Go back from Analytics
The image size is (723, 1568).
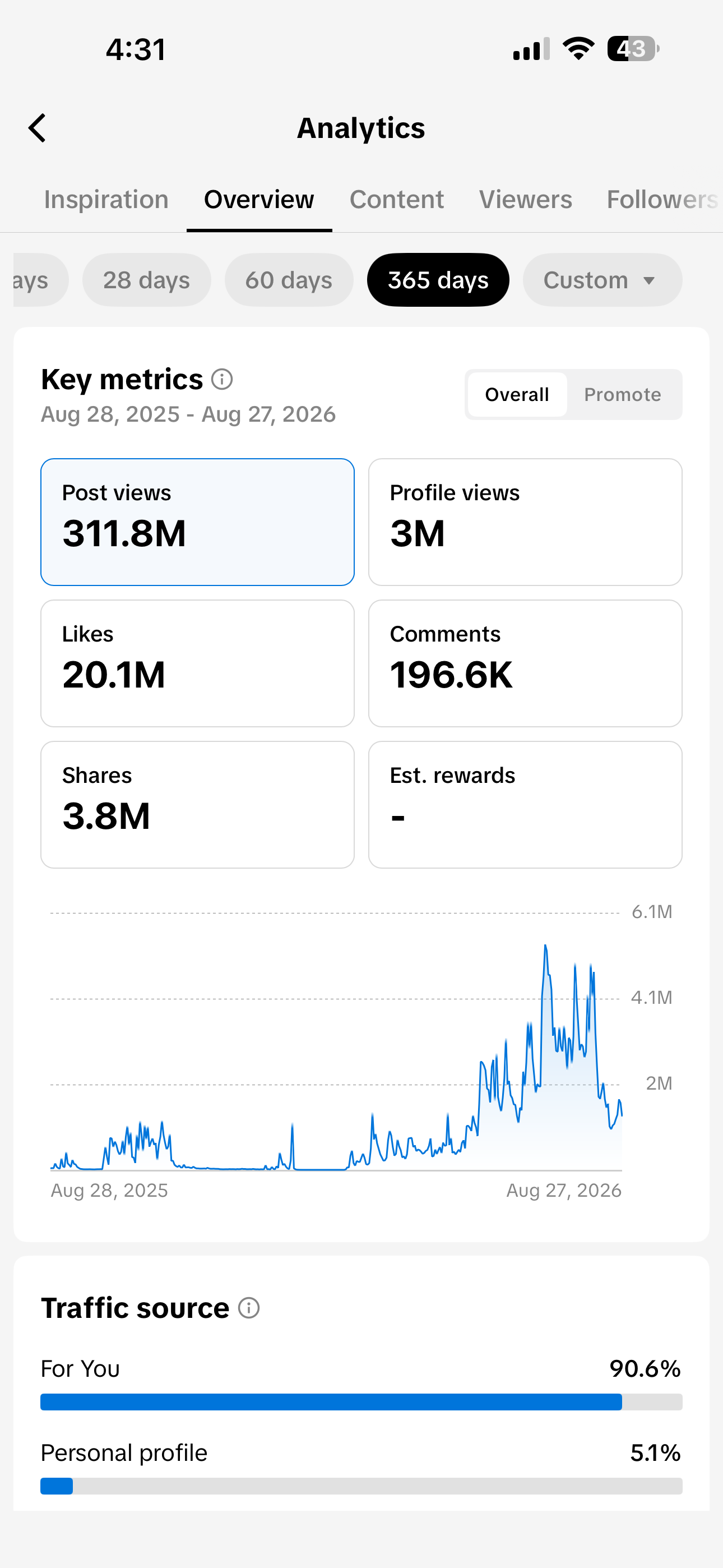click(x=38, y=128)
